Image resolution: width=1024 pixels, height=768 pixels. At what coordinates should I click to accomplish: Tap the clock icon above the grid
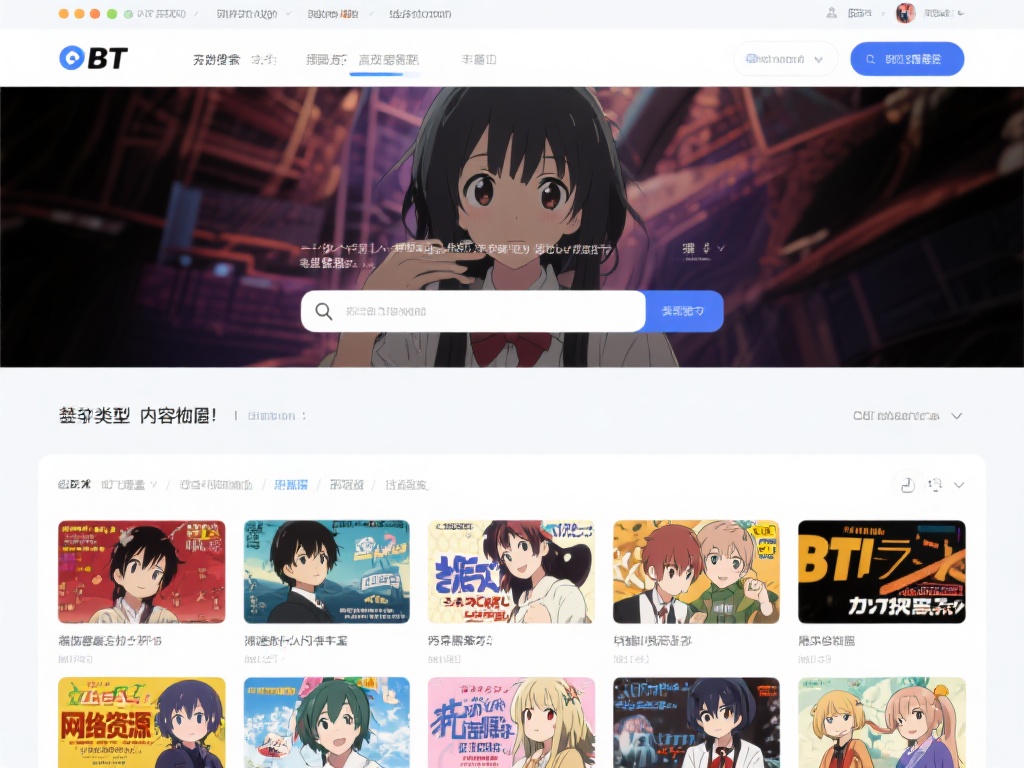click(x=906, y=485)
